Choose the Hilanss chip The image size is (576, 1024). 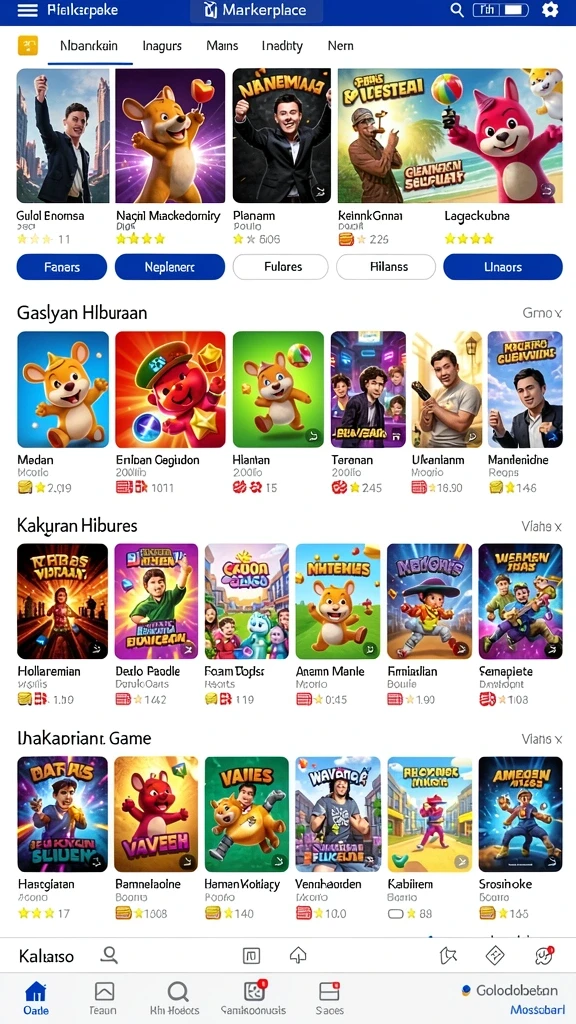[385, 267]
